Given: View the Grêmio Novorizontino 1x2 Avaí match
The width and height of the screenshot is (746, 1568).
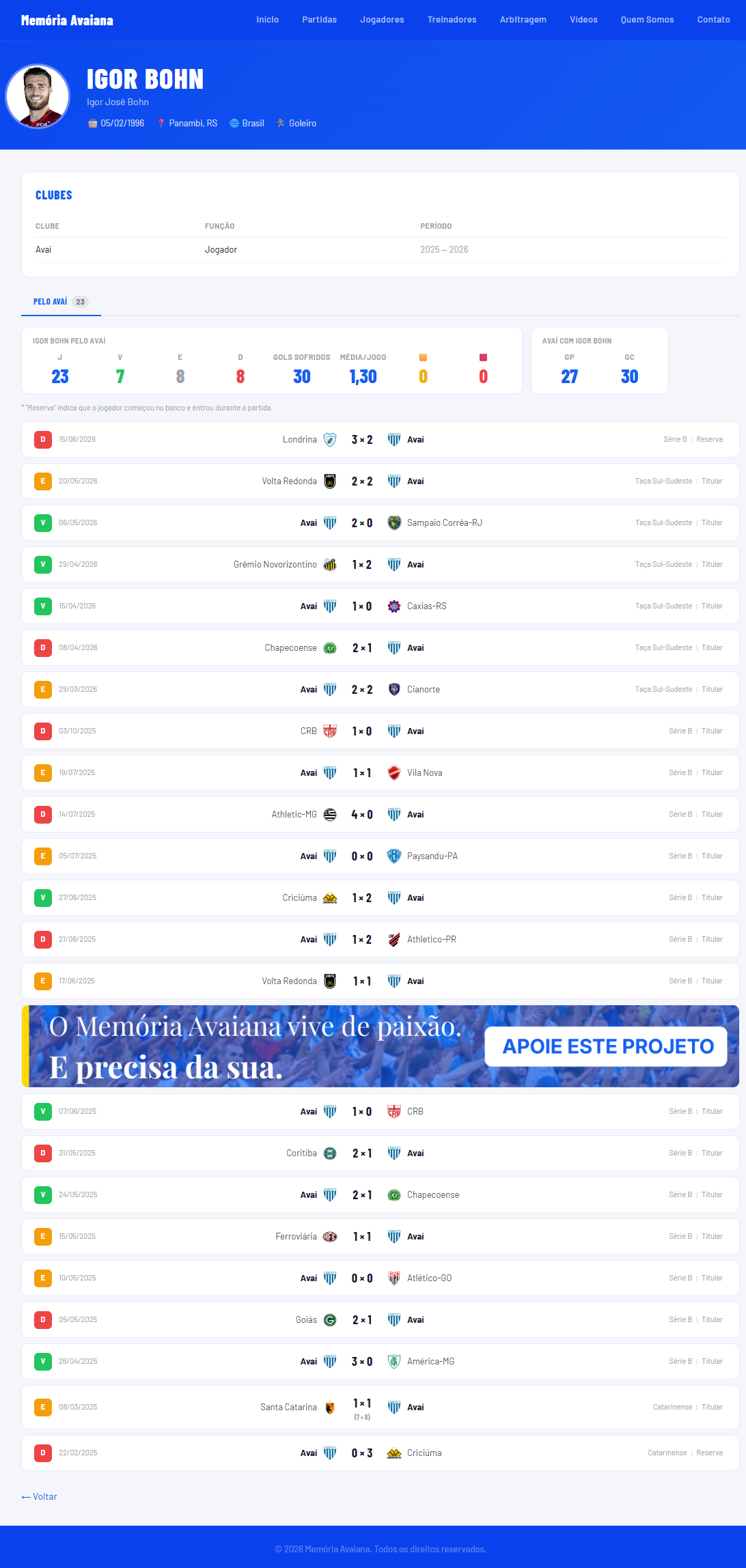Looking at the screenshot, I should [x=380, y=565].
